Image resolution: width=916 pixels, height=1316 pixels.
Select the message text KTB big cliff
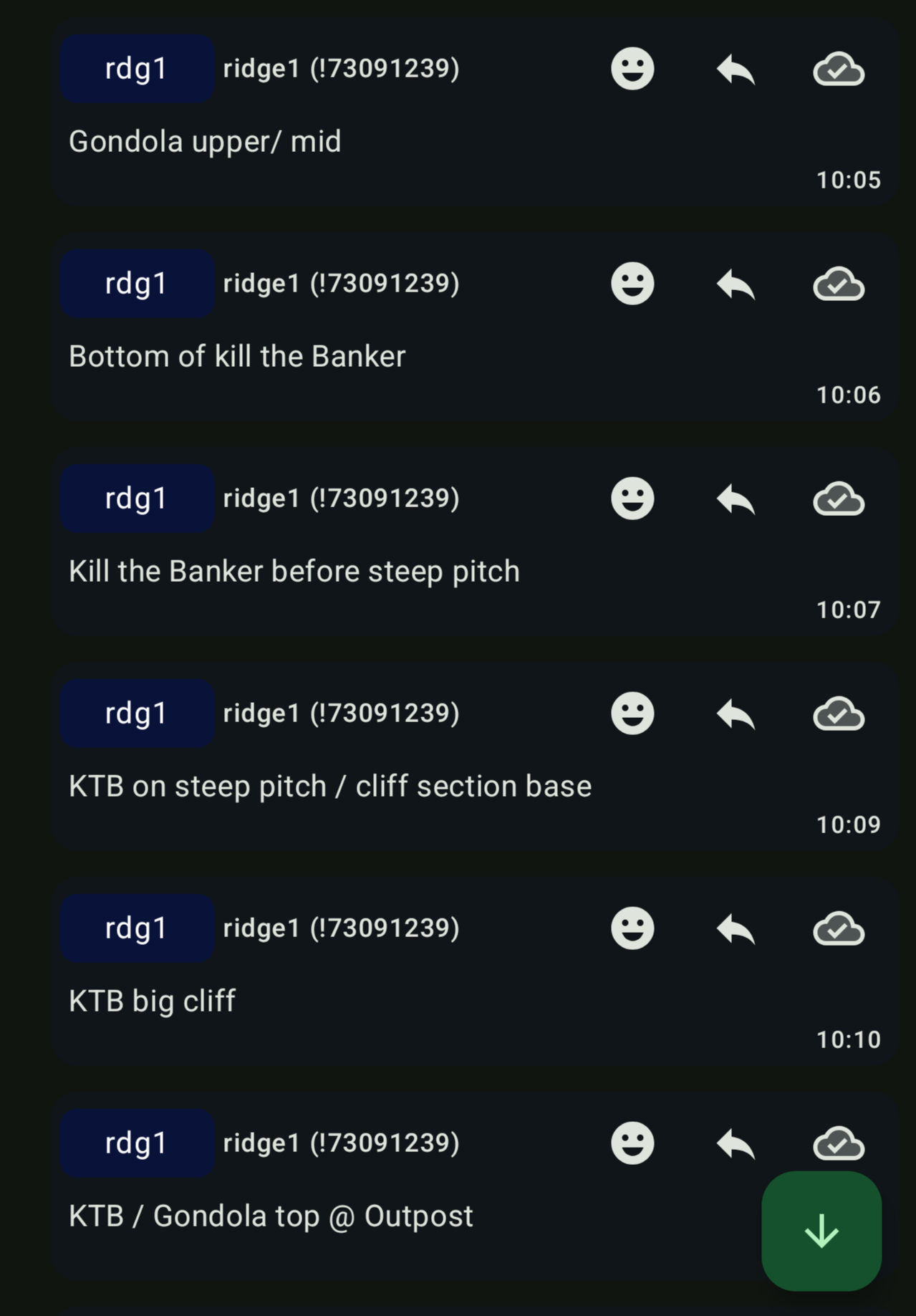click(x=152, y=1000)
